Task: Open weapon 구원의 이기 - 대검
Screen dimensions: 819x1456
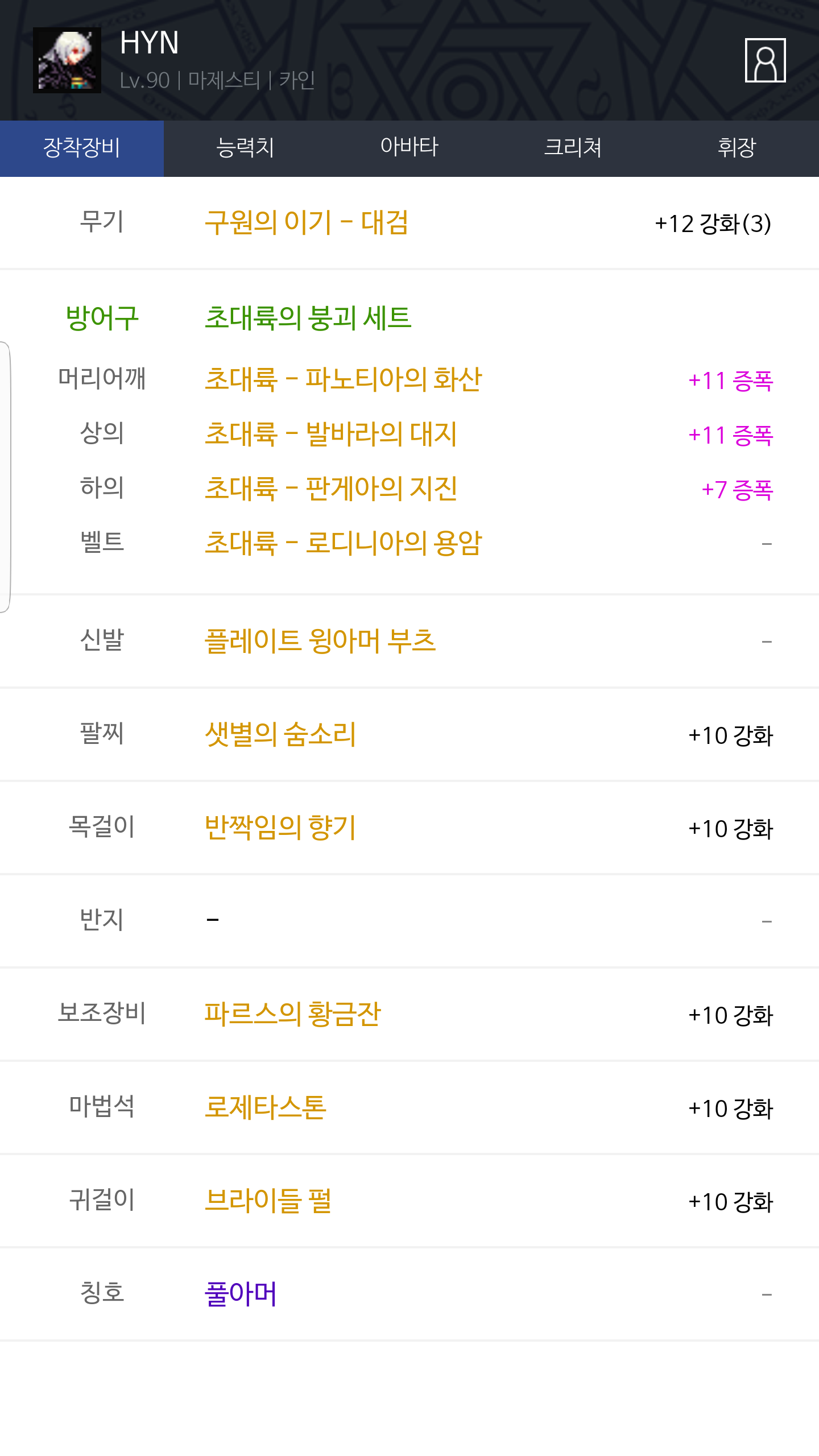Action: point(307,222)
